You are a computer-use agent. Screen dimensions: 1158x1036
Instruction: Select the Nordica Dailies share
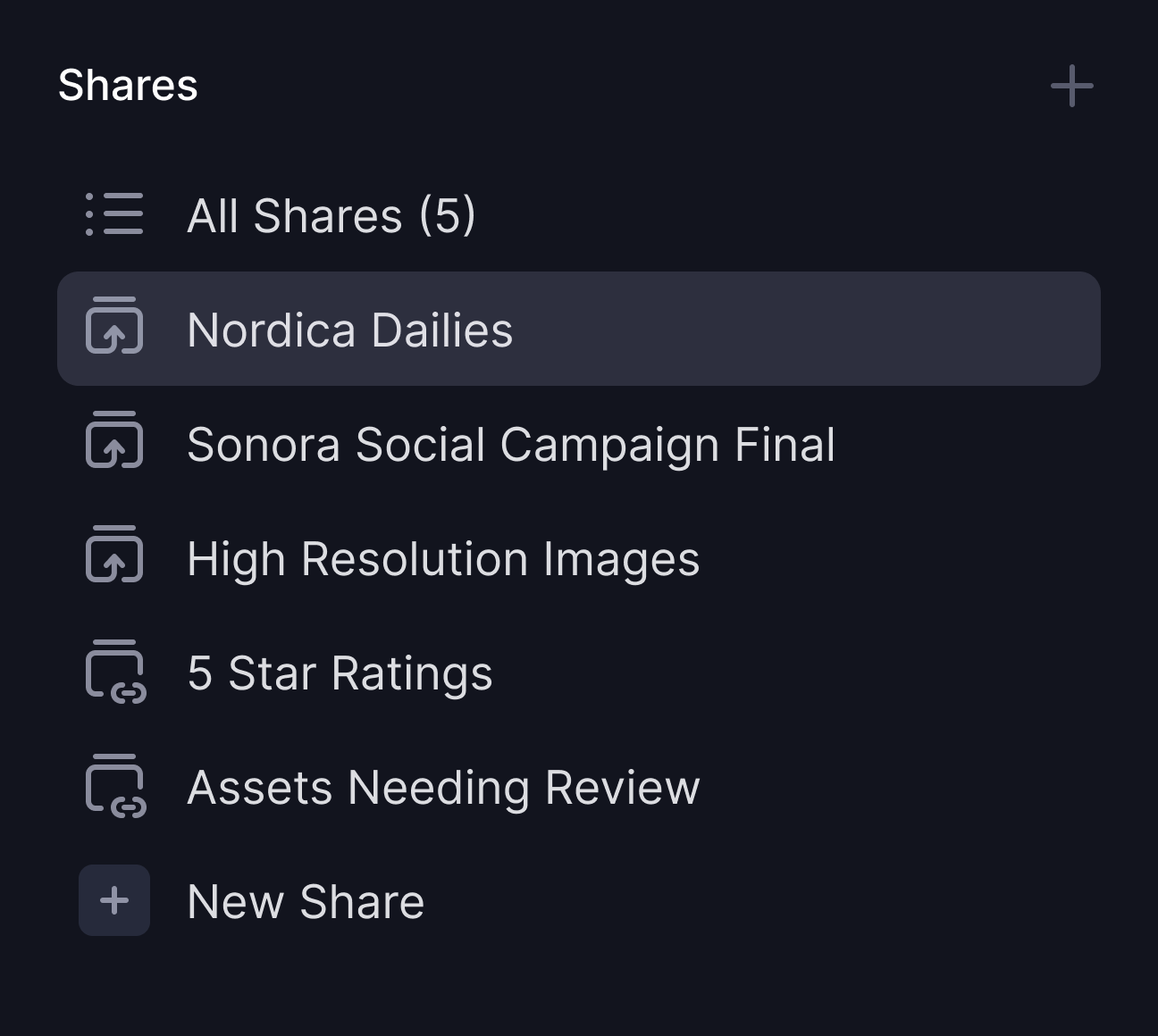click(350, 330)
